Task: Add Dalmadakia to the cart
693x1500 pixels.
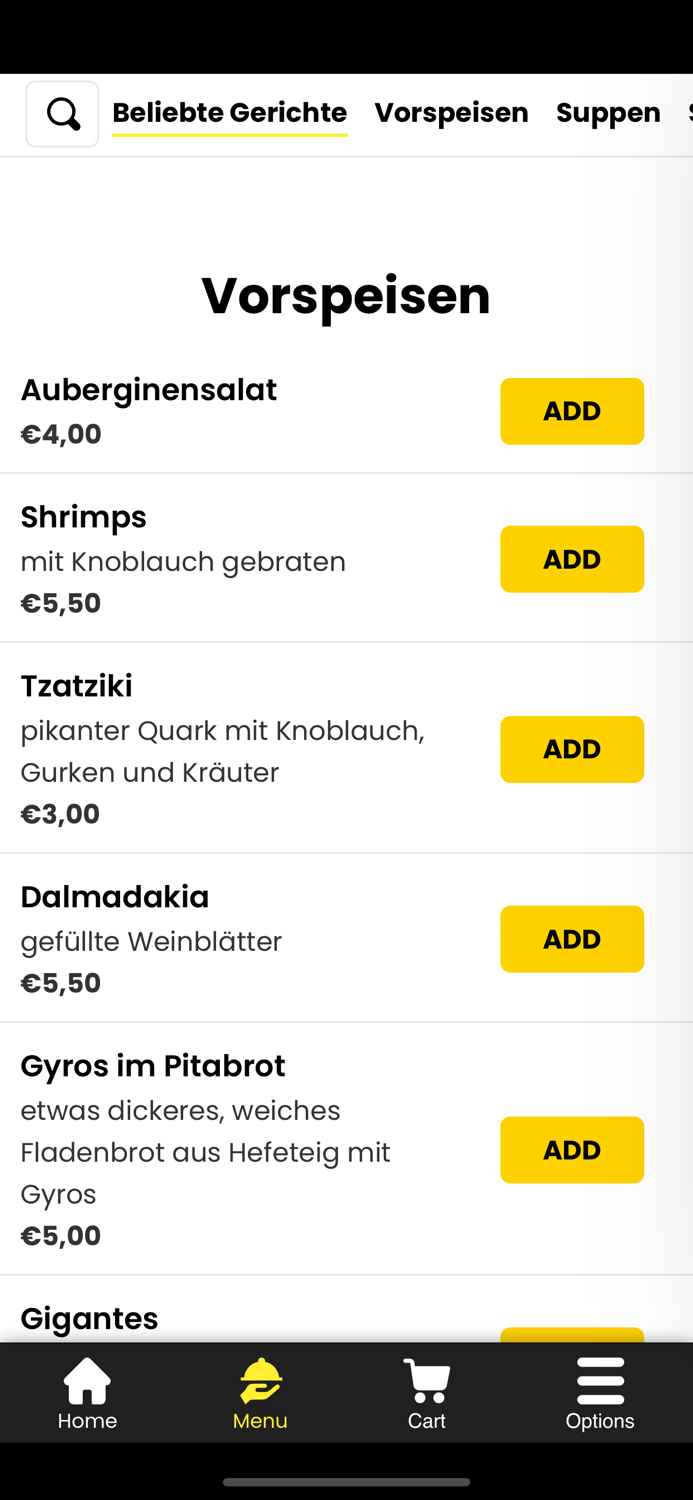Action: pos(572,939)
